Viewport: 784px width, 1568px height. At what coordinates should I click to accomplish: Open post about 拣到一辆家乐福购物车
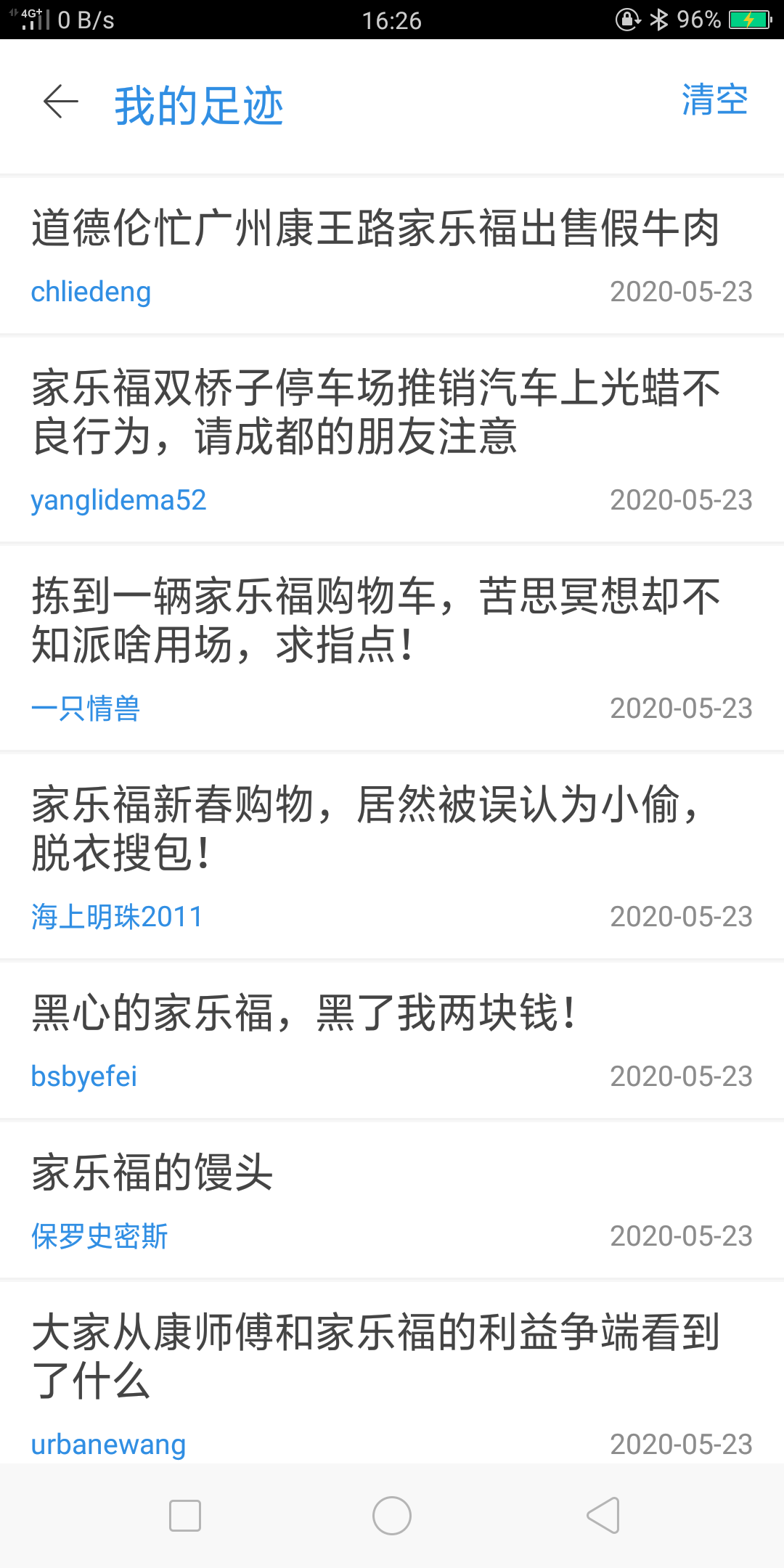coord(375,620)
